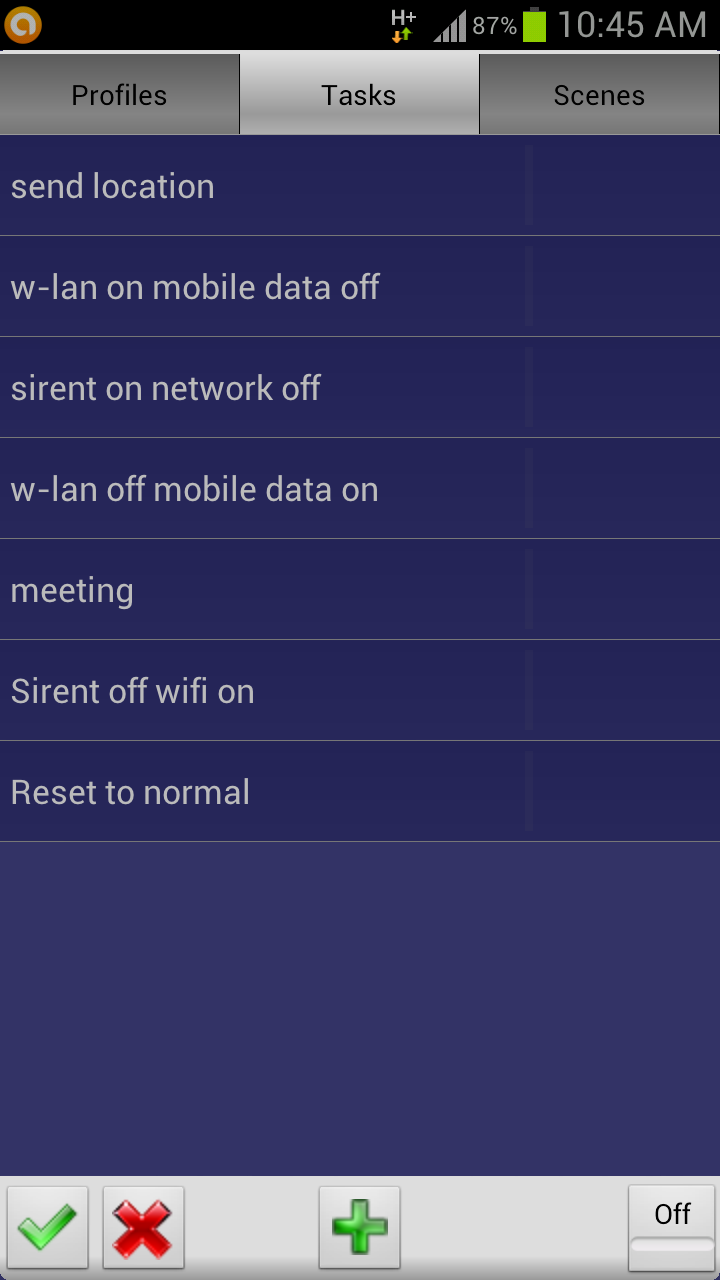The width and height of the screenshot is (720, 1280).
Task: Open the send location task
Action: [360, 186]
